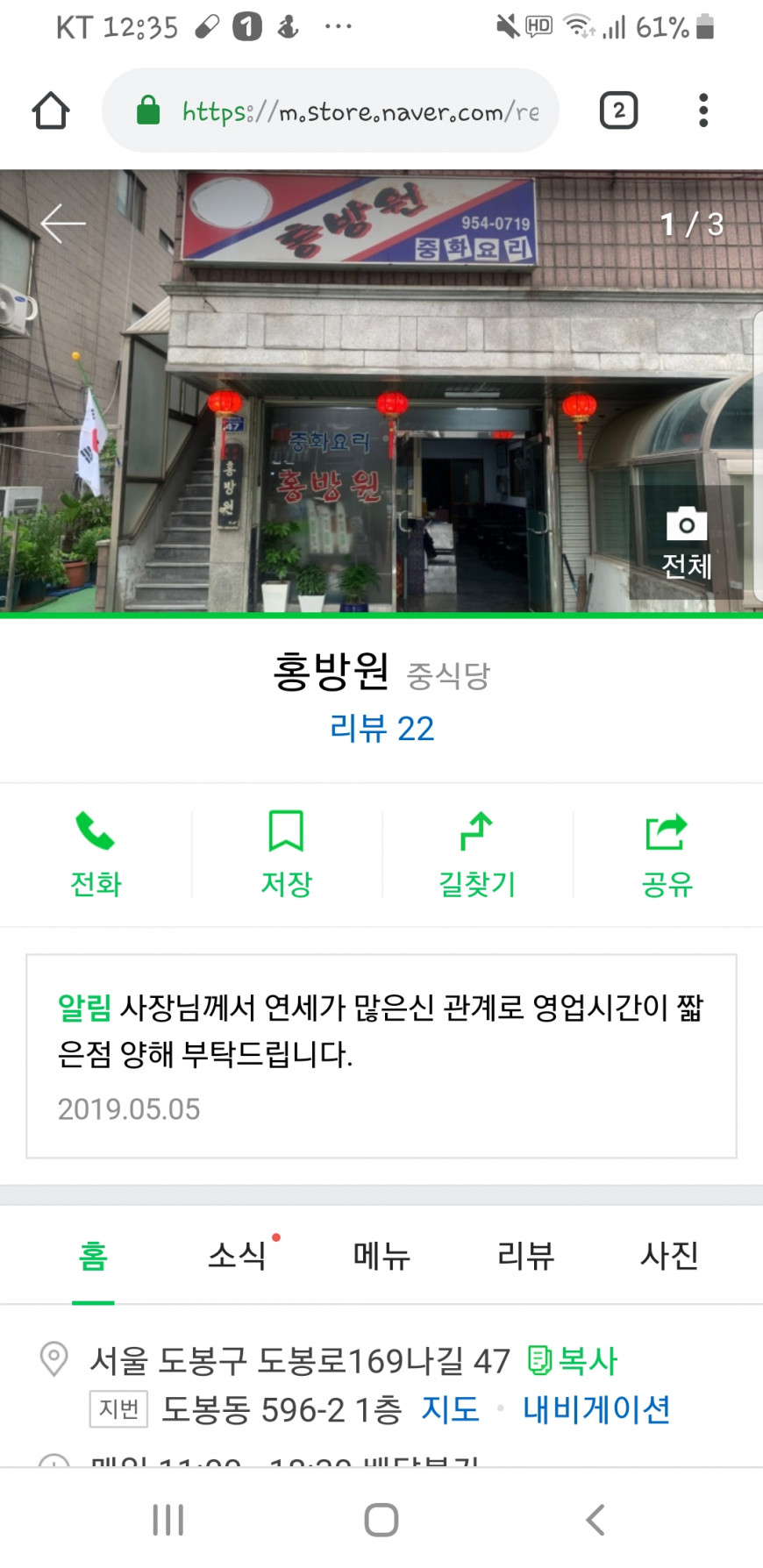
Task: Copy the address with 복사
Action: point(574,1361)
